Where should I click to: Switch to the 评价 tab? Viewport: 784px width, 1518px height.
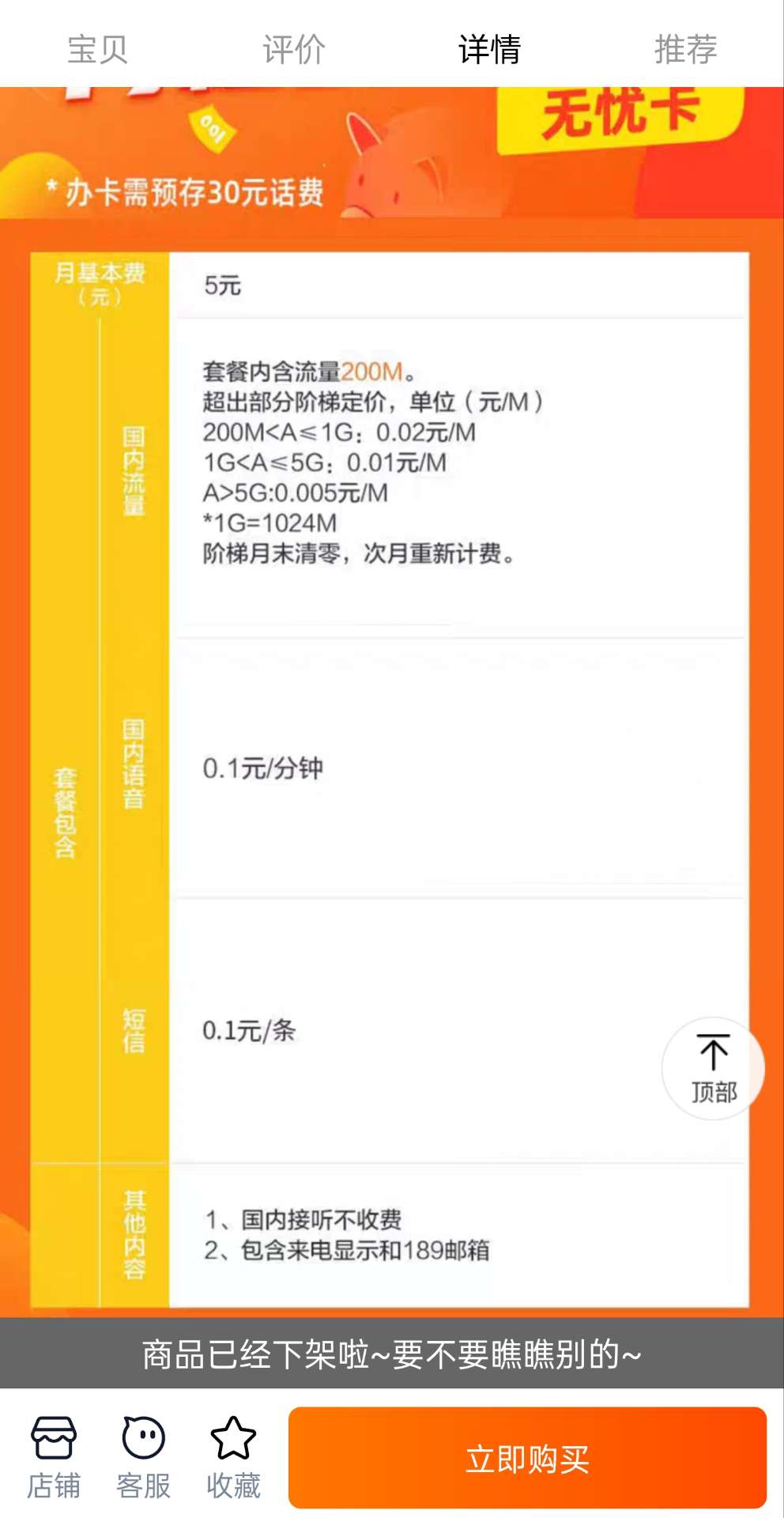293,49
